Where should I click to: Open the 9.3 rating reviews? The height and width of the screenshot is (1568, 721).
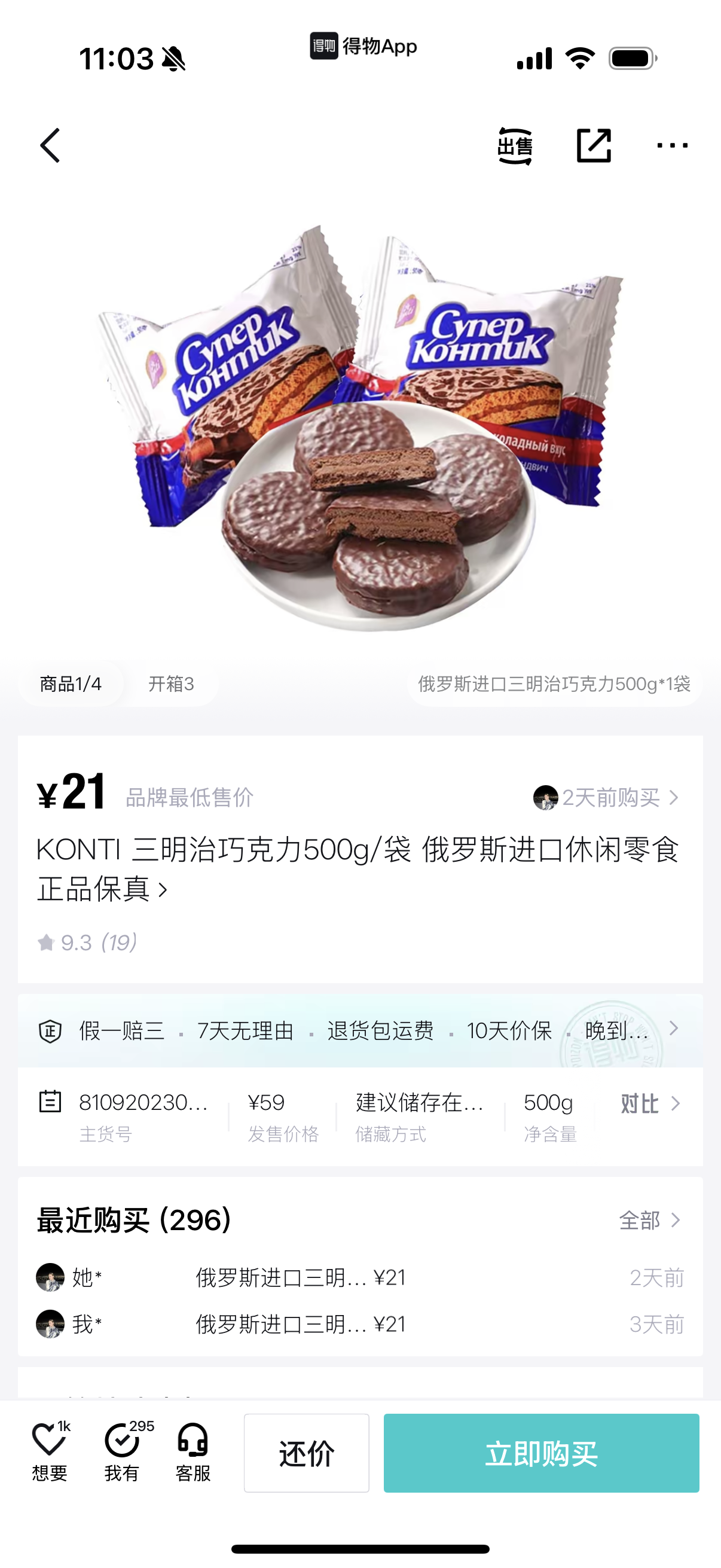[88, 942]
